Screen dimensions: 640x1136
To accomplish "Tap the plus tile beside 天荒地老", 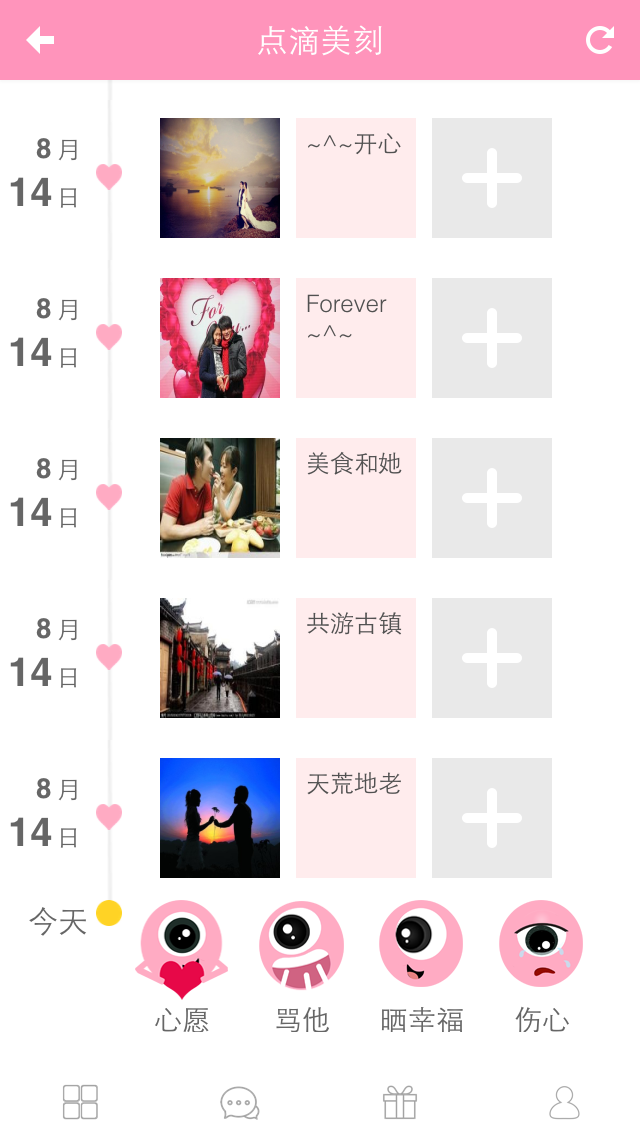I will pyautogui.click(x=492, y=818).
